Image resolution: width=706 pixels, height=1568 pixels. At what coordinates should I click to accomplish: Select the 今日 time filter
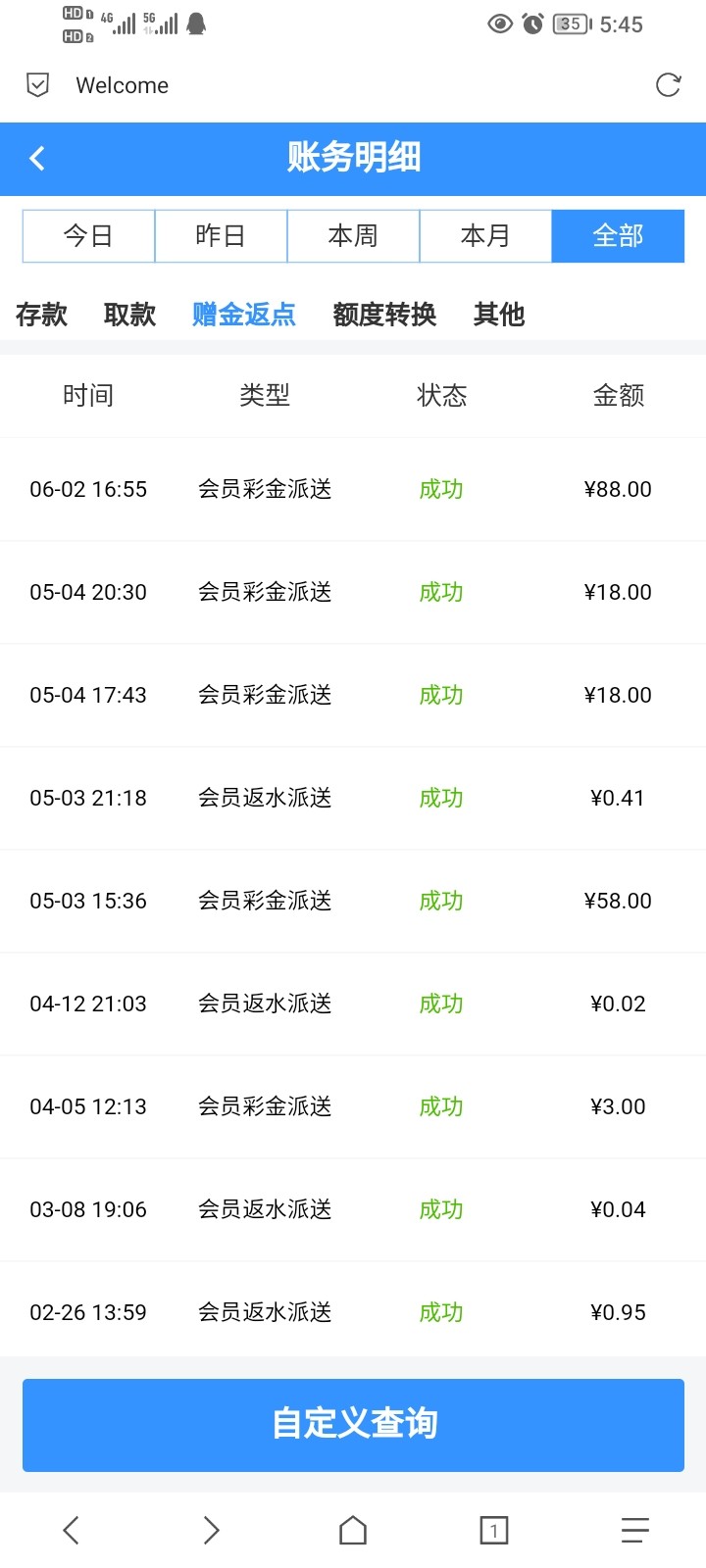[88, 236]
